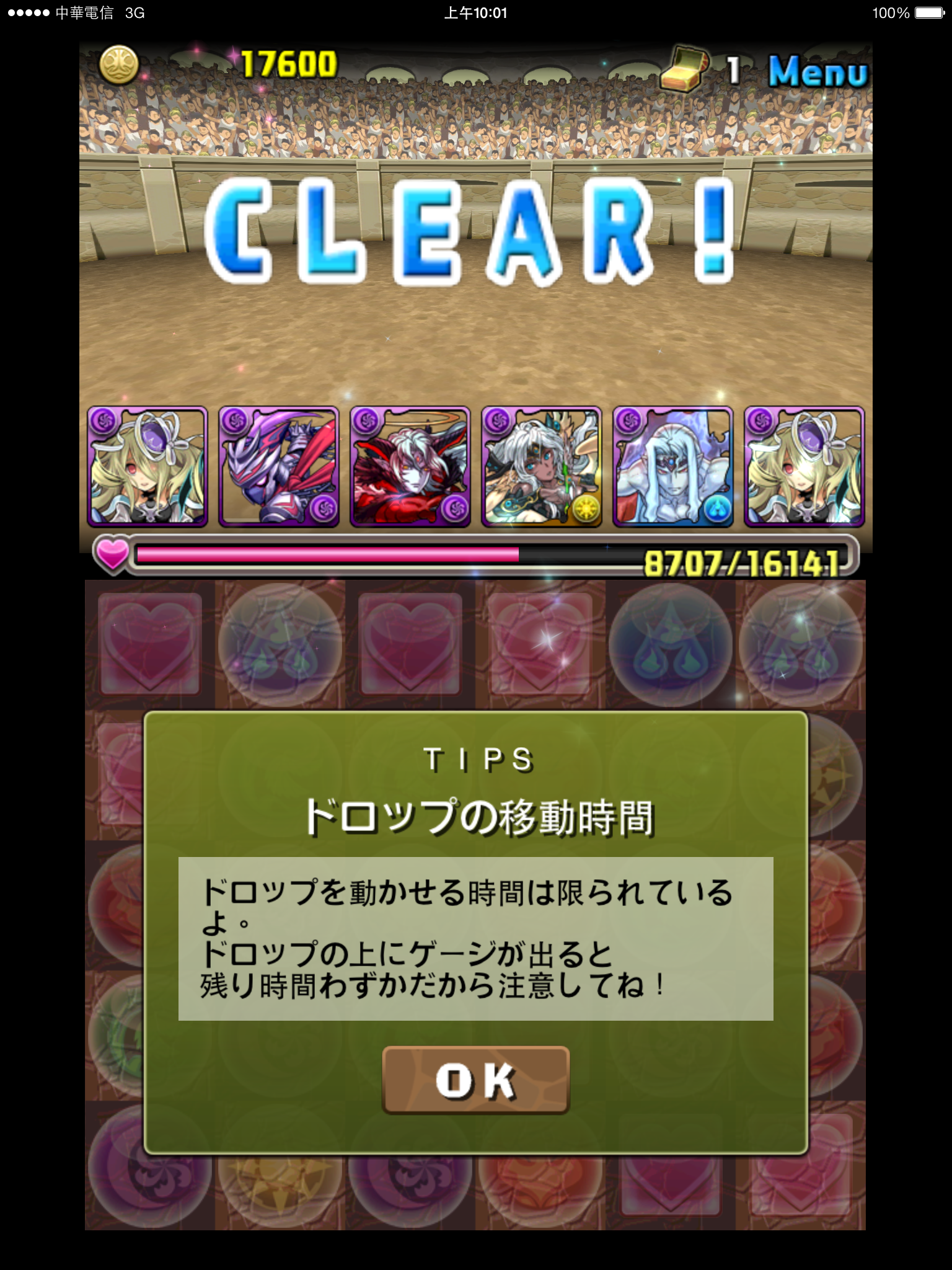The width and height of the screenshot is (952, 1270).
Task: Open the game Menu
Action: coord(817,72)
